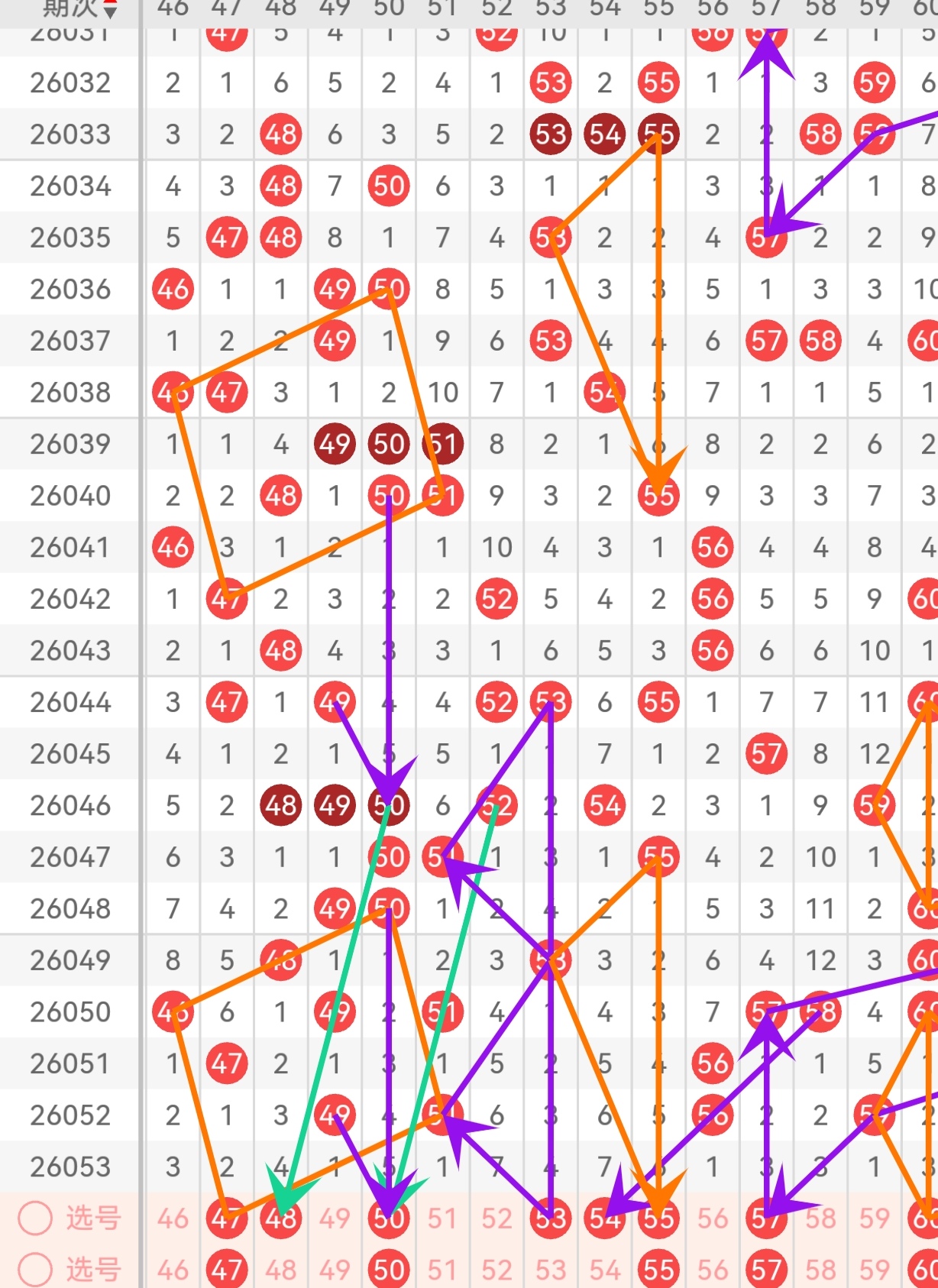938x1288 pixels.
Task: Pick number 59 in the first 选号 row
Action: point(875,1218)
